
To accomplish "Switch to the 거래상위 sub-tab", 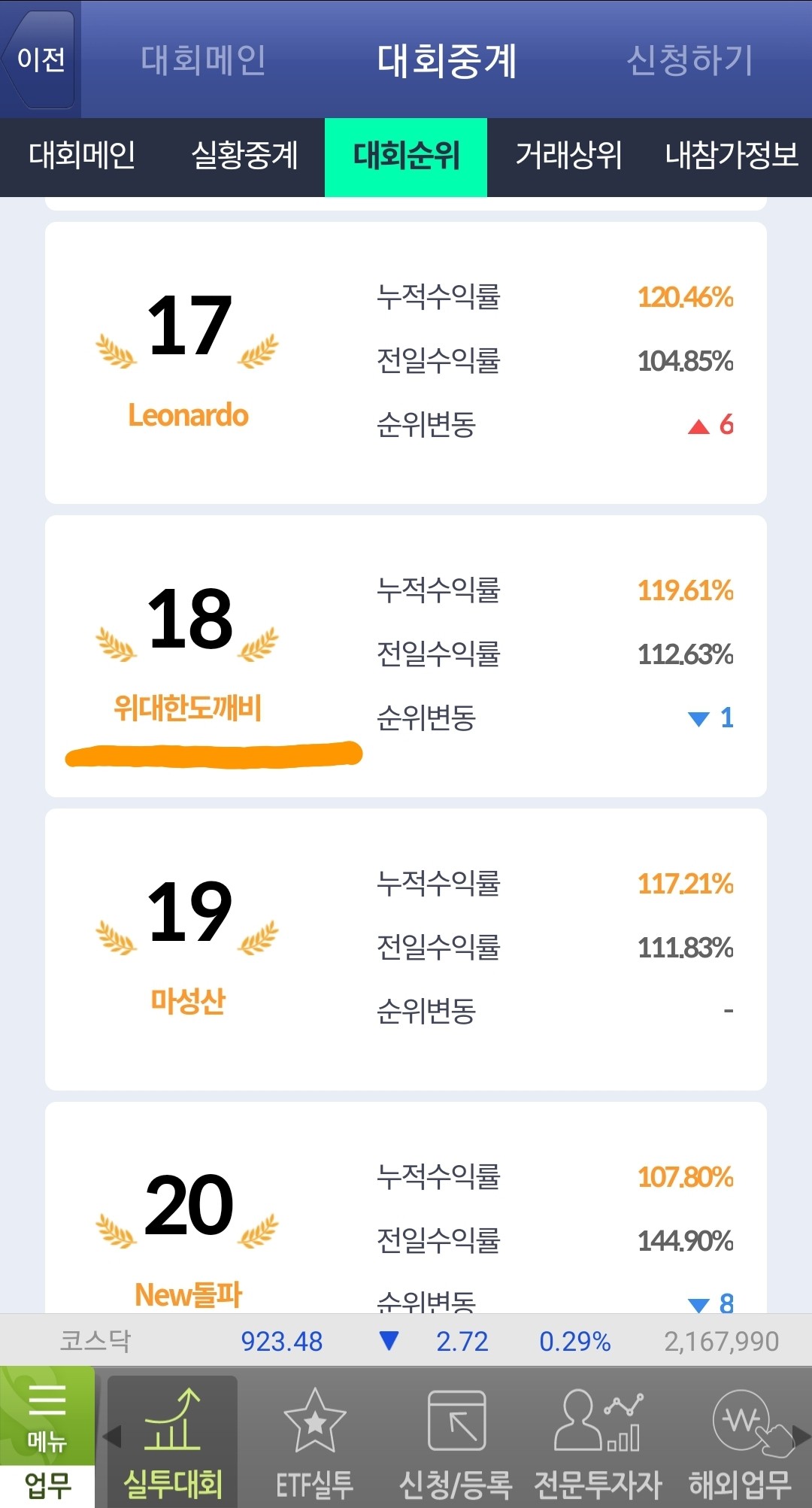I will pos(568,156).
